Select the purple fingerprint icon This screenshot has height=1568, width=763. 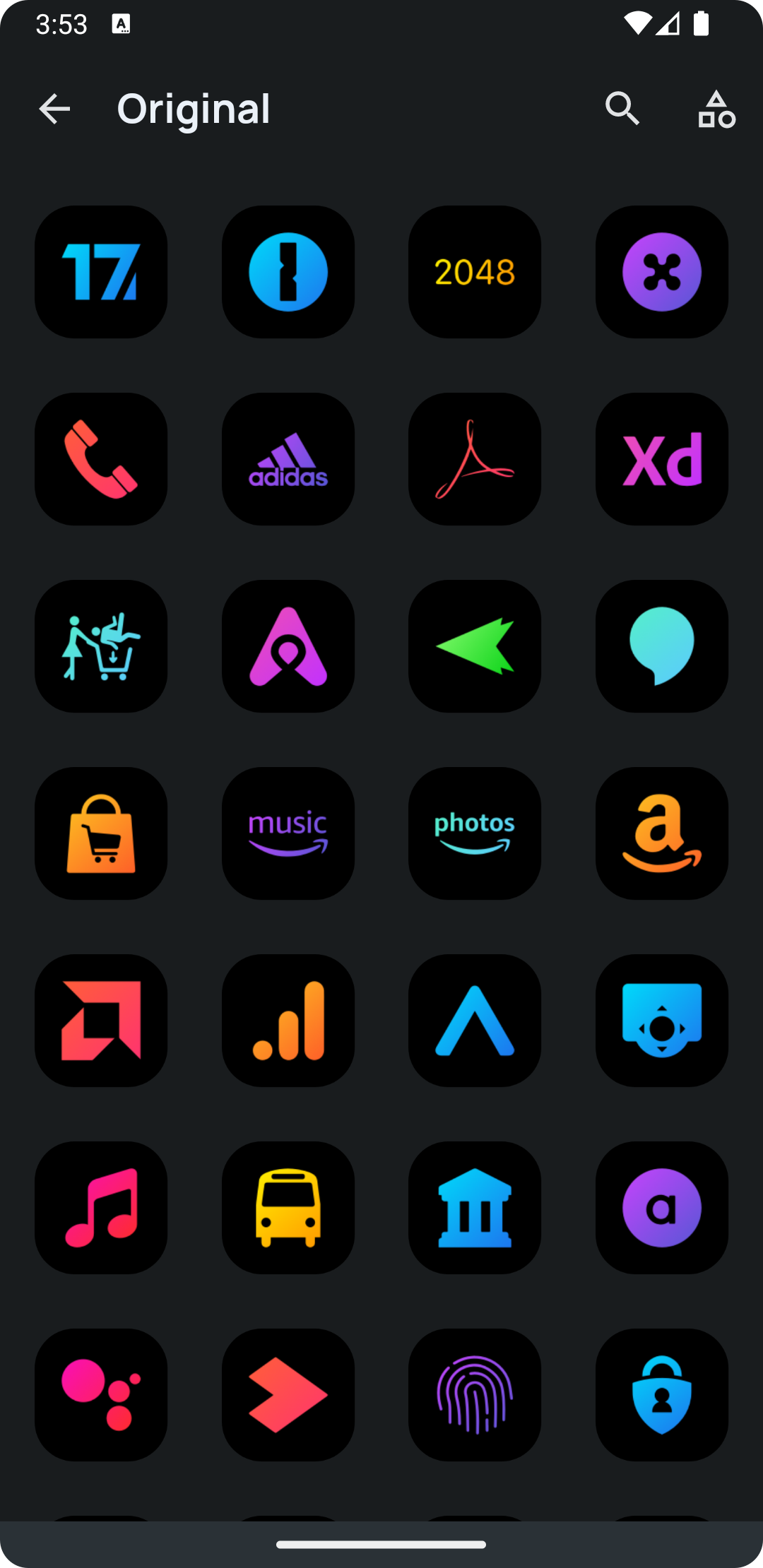474,1394
